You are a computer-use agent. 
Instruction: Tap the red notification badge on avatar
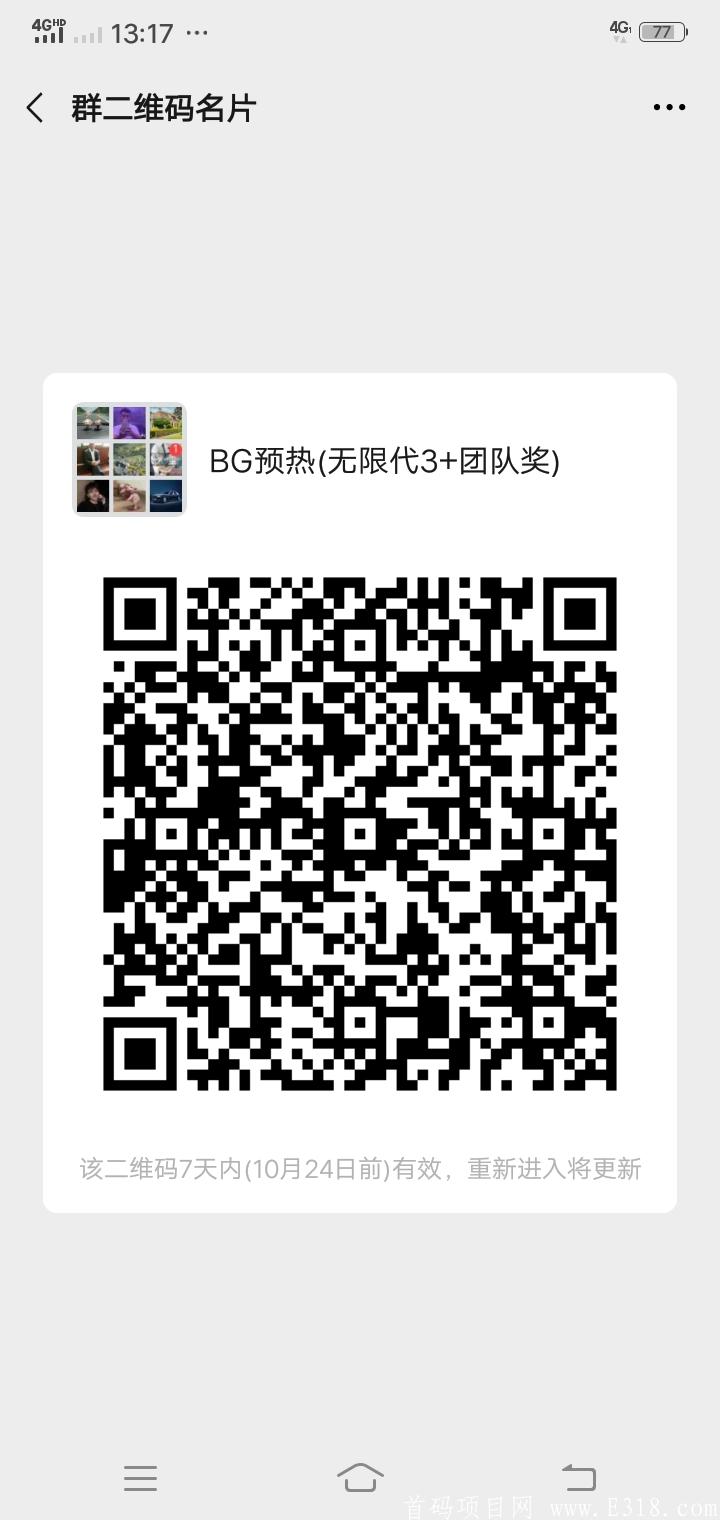pos(174,450)
